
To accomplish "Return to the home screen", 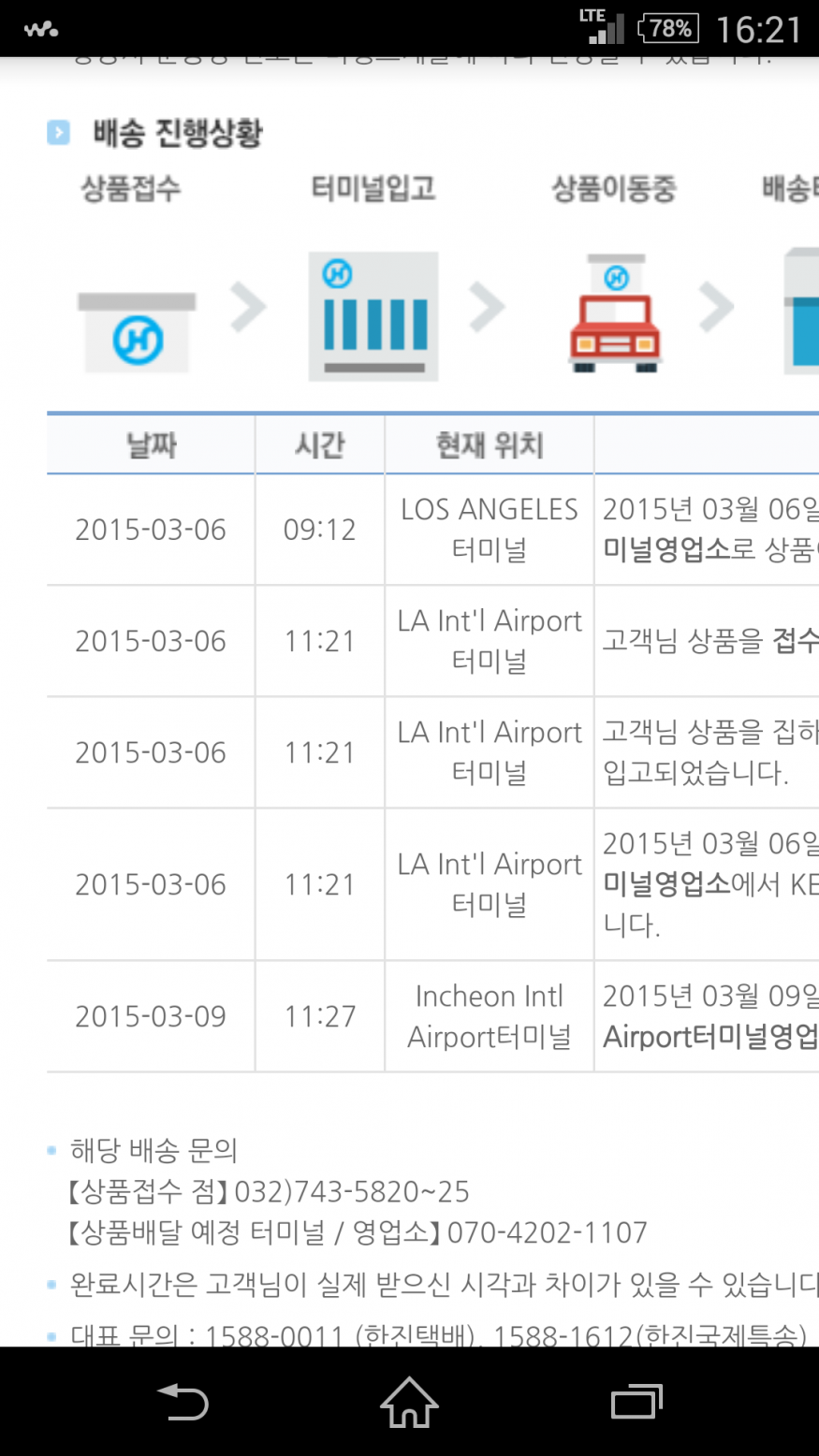I will tap(409, 1402).
